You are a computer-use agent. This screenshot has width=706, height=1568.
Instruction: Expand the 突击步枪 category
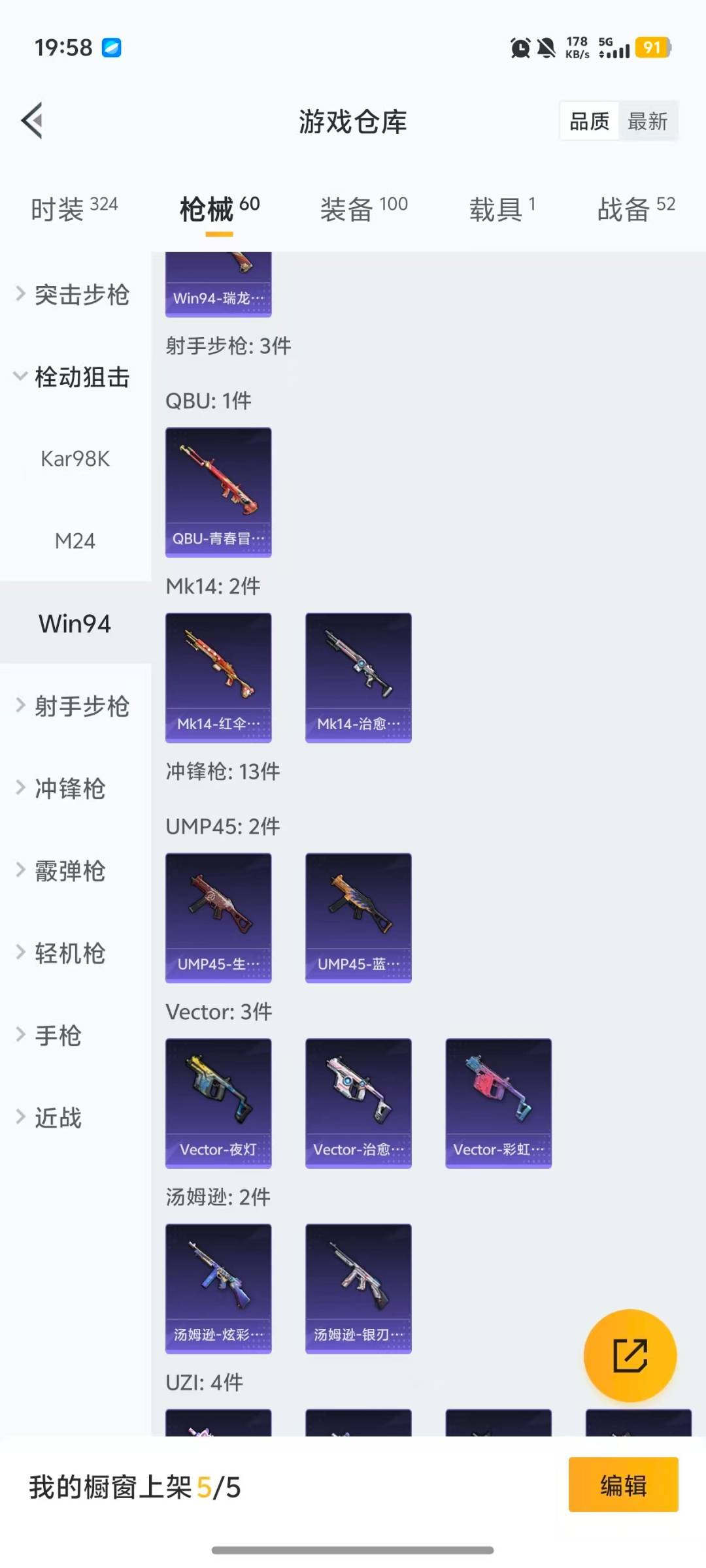pos(75,295)
